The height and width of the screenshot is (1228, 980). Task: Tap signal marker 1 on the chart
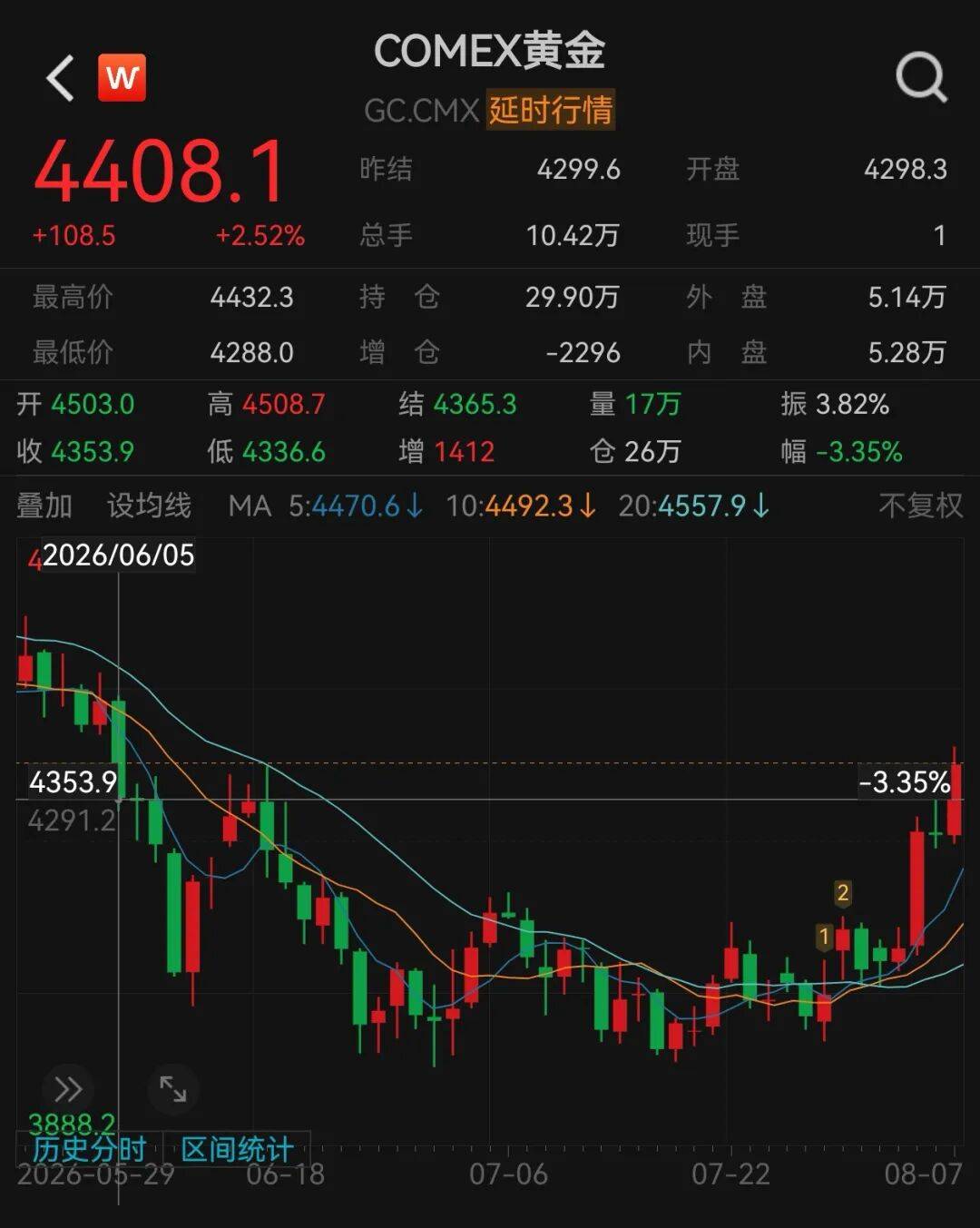click(x=824, y=936)
